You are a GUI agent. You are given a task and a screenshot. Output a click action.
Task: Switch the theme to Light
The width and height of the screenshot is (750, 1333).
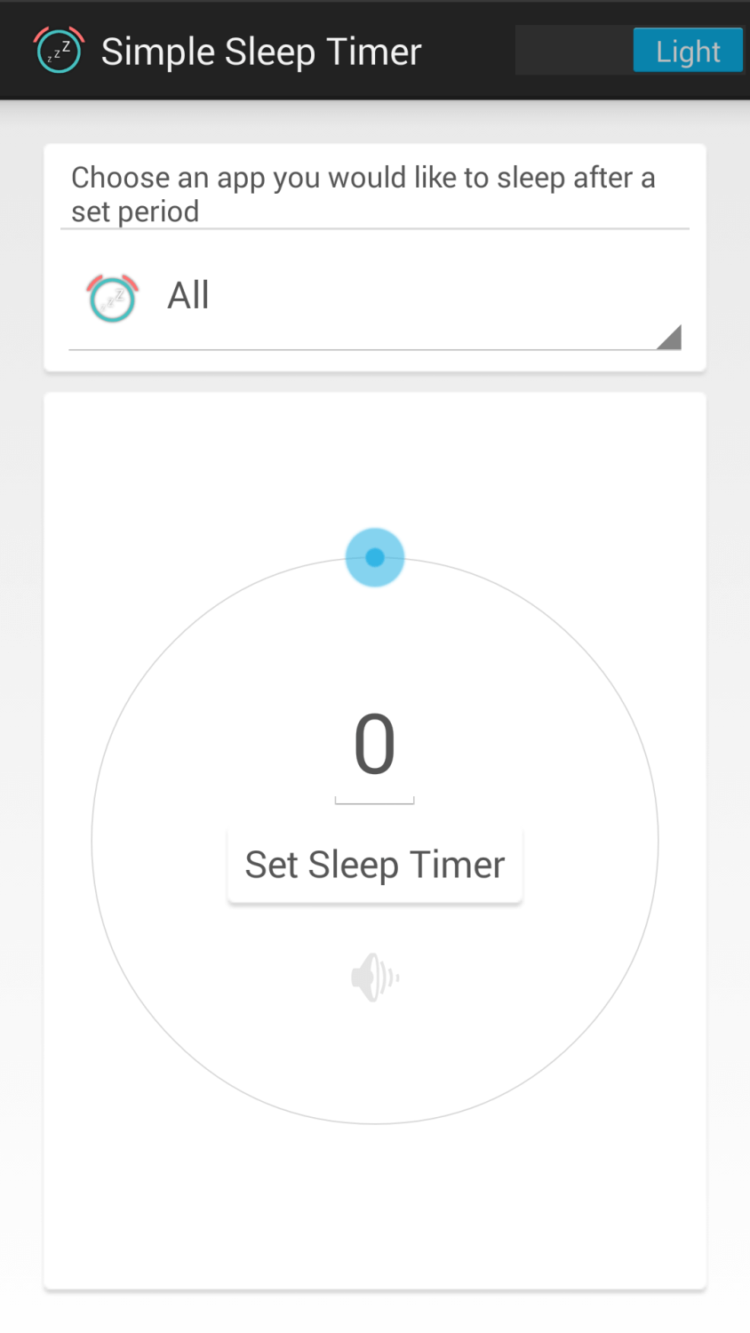click(688, 50)
